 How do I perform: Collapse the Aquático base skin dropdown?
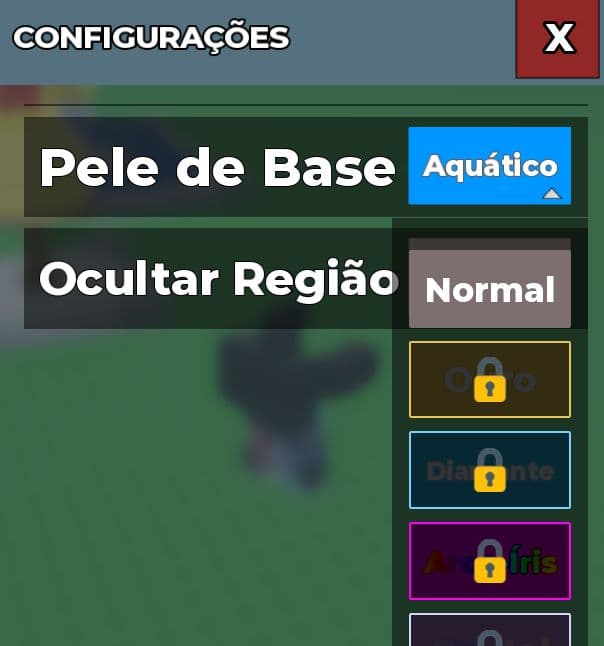click(x=489, y=166)
